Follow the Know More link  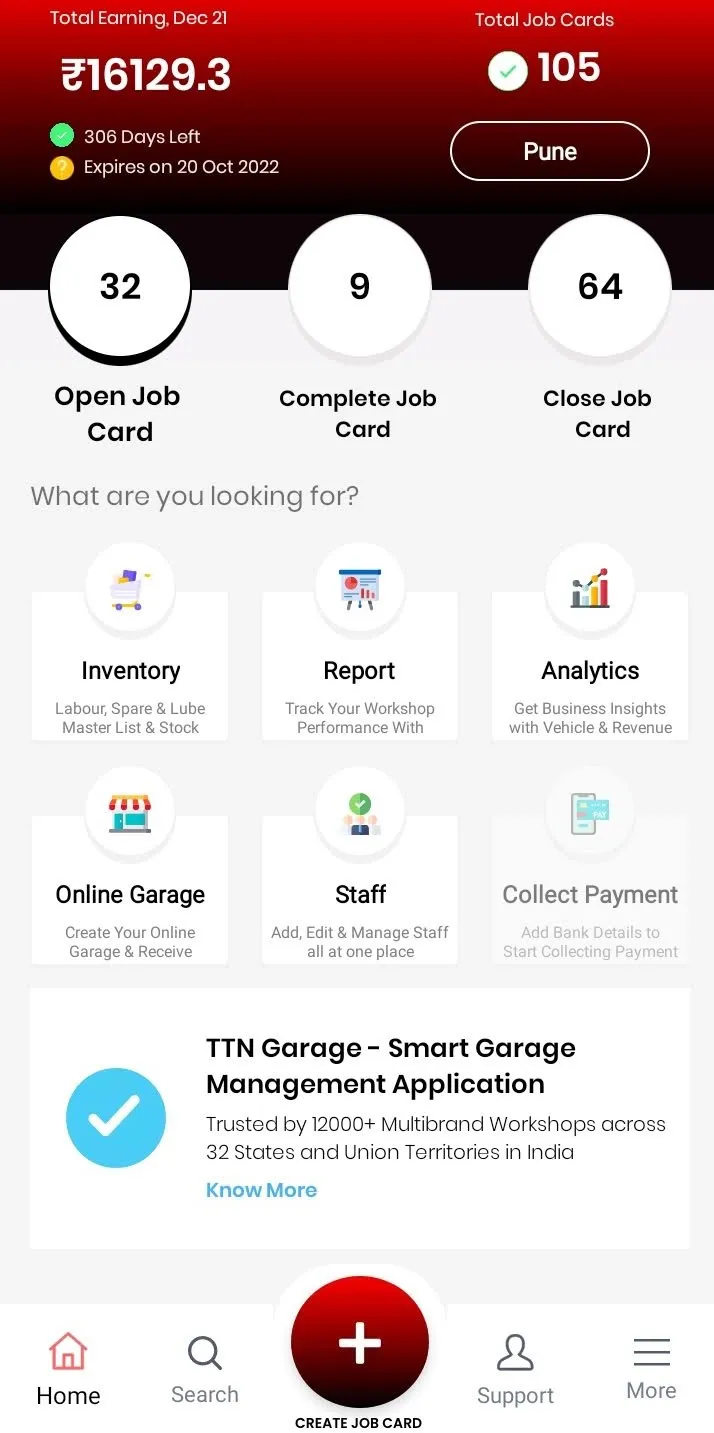coord(261,1190)
